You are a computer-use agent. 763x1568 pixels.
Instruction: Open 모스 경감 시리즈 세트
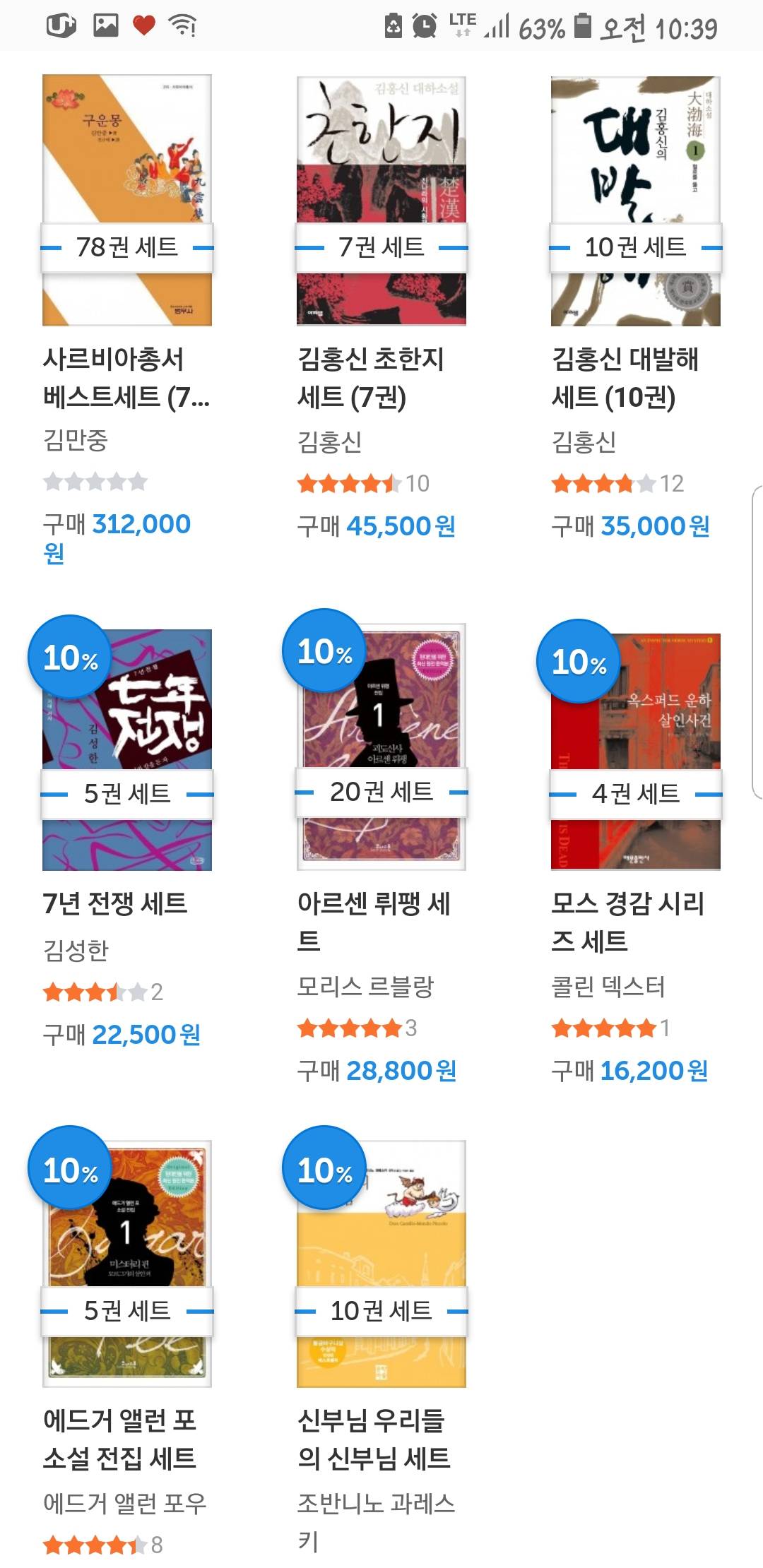tap(636, 750)
